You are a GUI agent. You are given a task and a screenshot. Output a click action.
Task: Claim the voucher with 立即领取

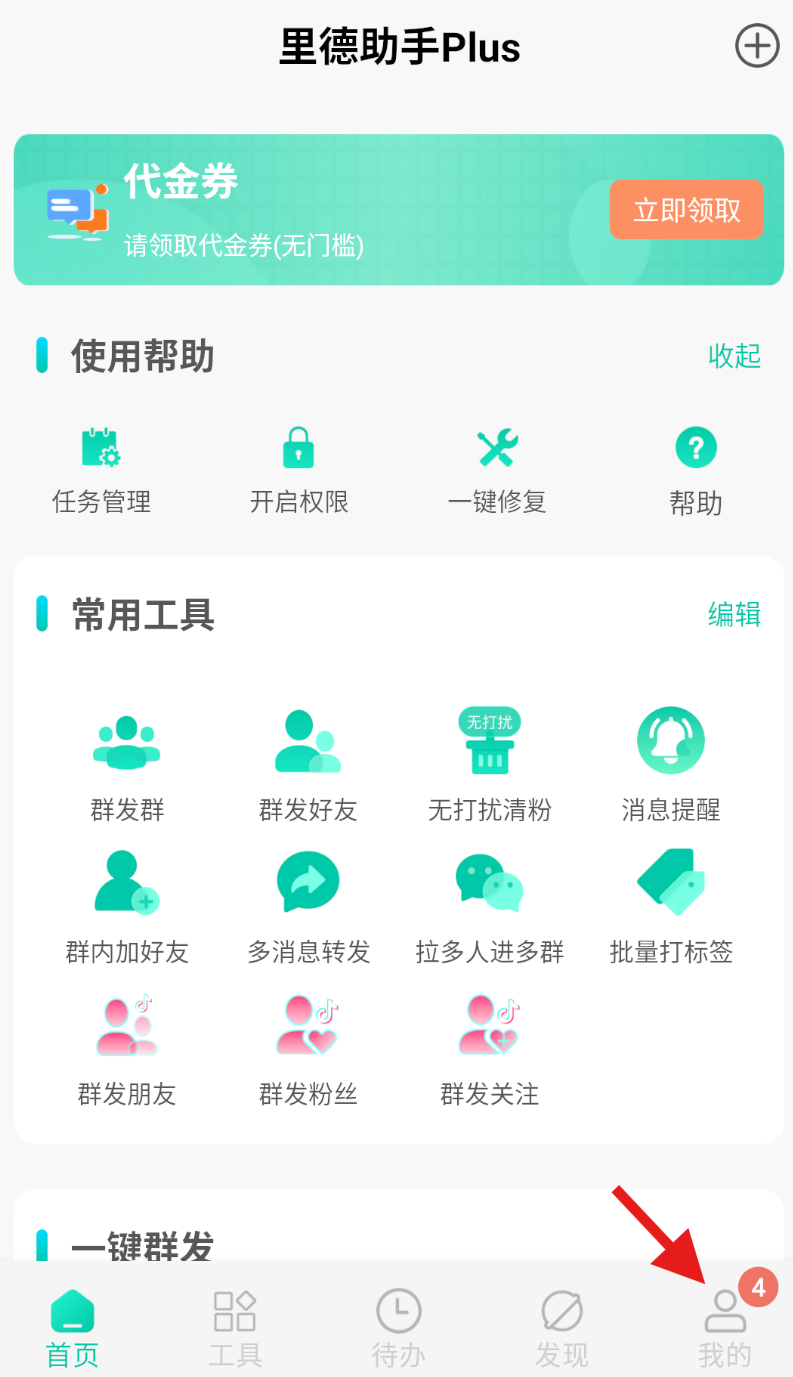click(x=686, y=210)
